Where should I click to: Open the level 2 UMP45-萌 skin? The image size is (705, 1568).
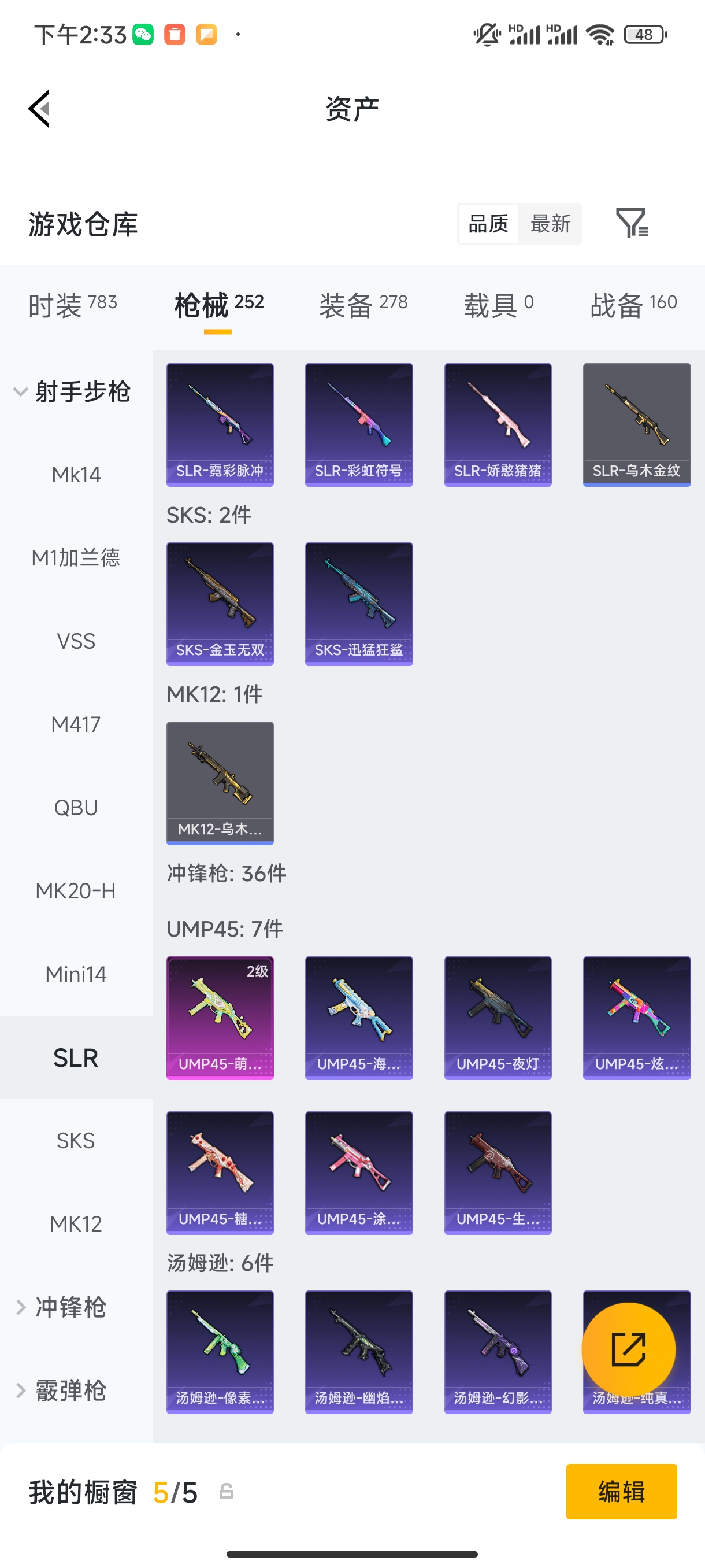[220, 1017]
